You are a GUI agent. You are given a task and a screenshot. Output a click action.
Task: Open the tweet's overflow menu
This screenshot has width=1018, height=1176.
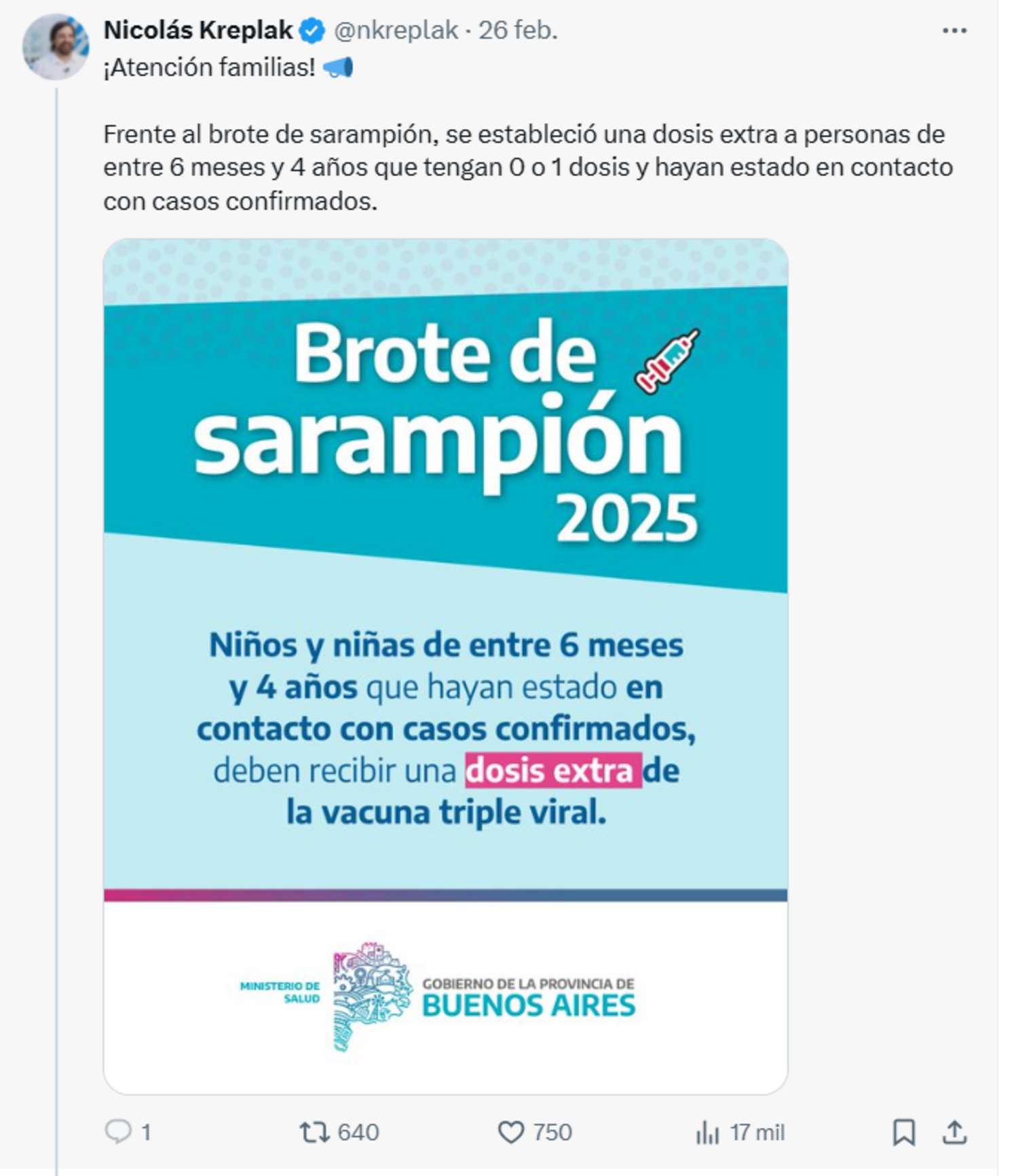coord(954,31)
